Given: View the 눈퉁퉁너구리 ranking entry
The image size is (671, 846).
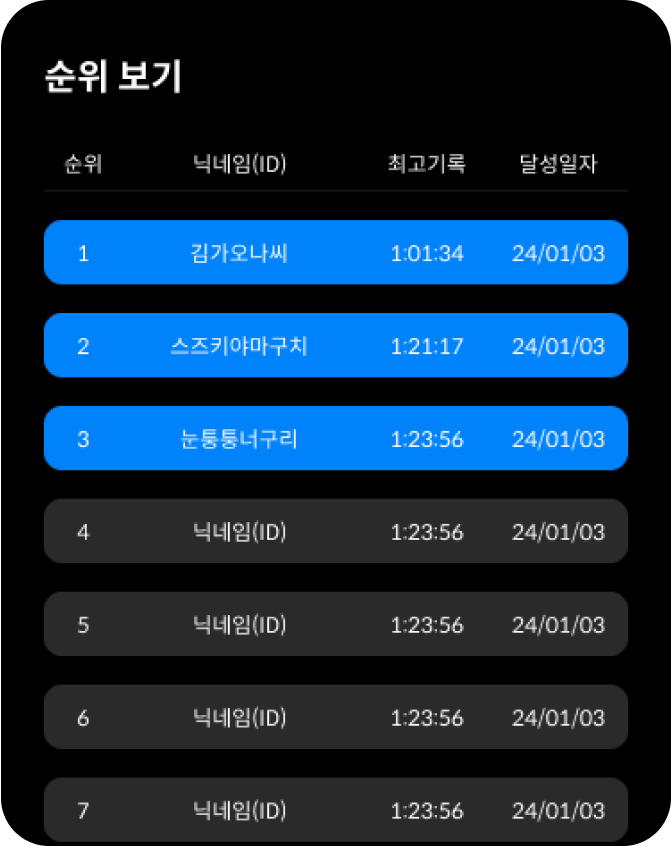Looking at the screenshot, I should (336, 439).
